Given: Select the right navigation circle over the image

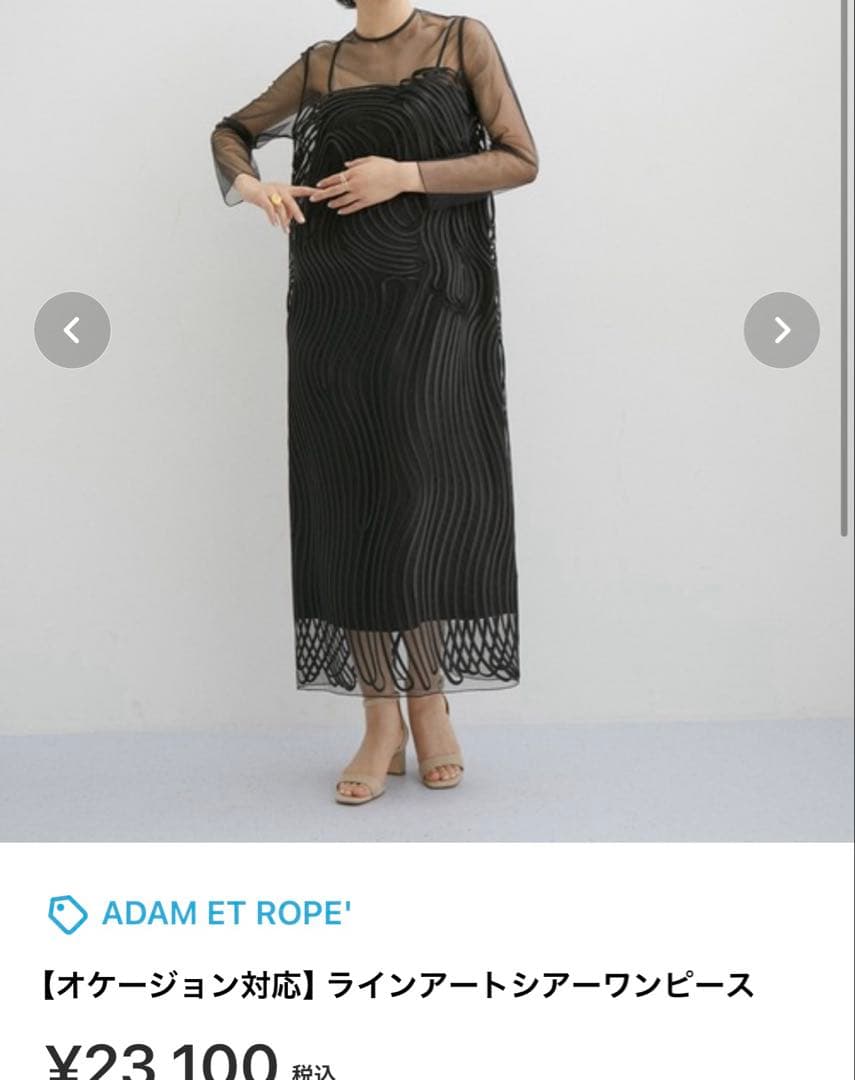Looking at the screenshot, I should (x=783, y=330).
